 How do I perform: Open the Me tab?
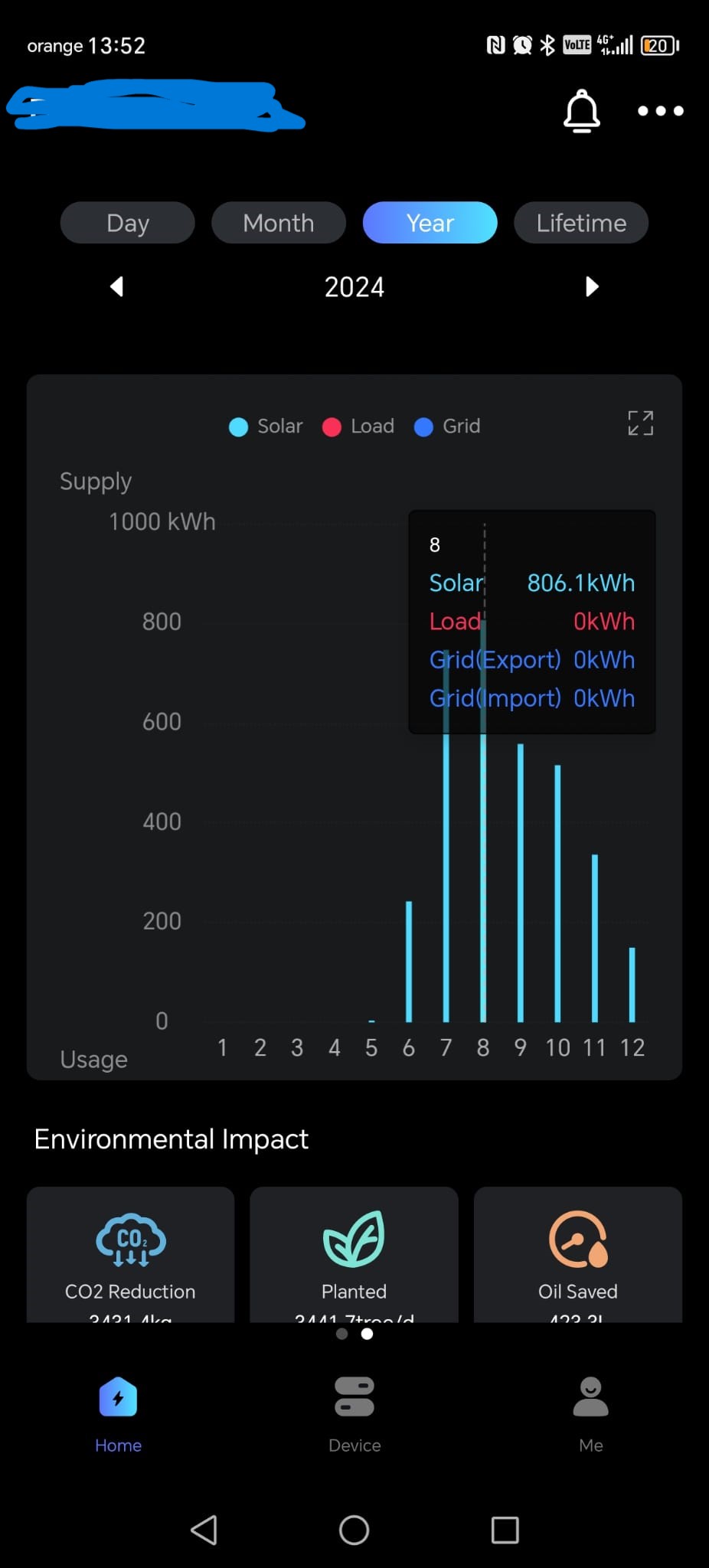tap(590, 1413)
